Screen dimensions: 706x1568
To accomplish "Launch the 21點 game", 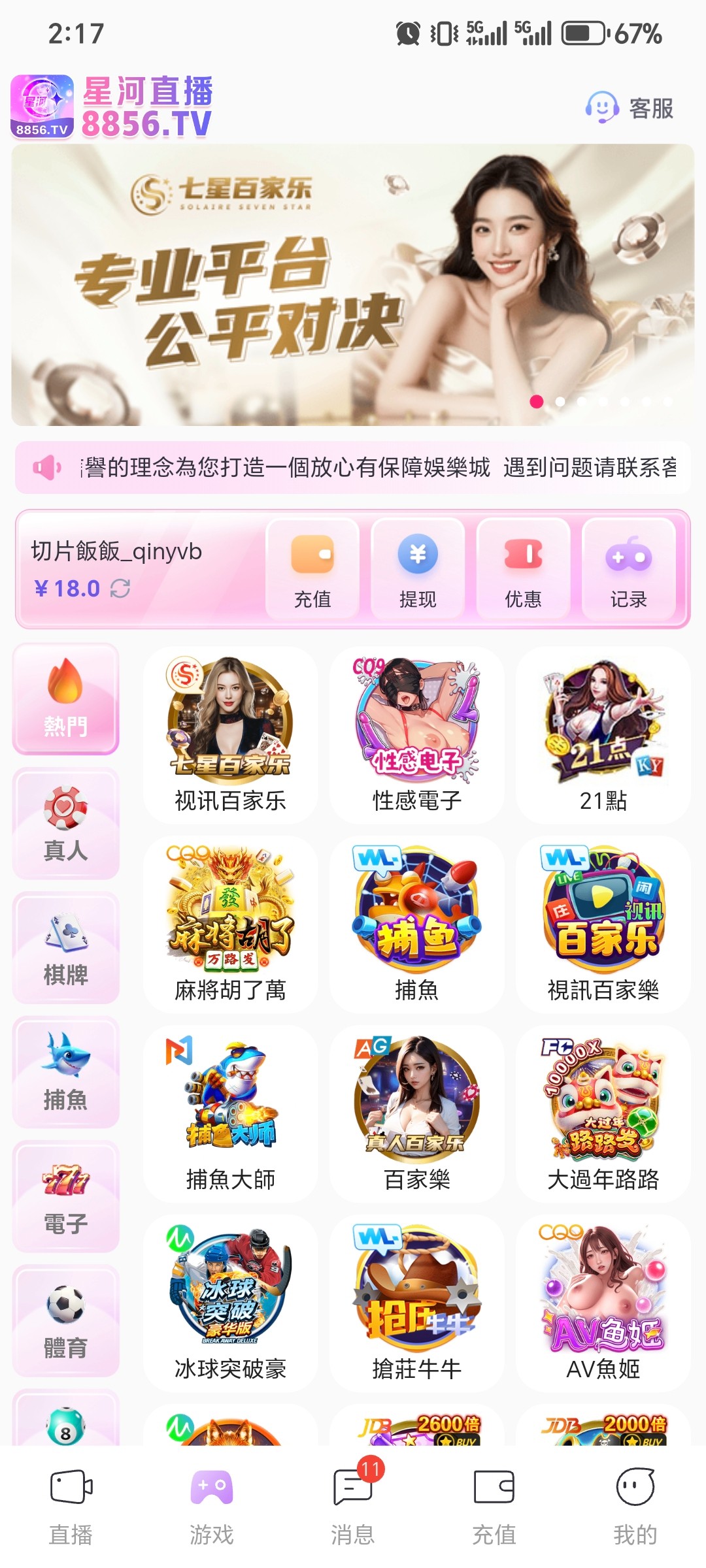I will [x=603, y=735].
